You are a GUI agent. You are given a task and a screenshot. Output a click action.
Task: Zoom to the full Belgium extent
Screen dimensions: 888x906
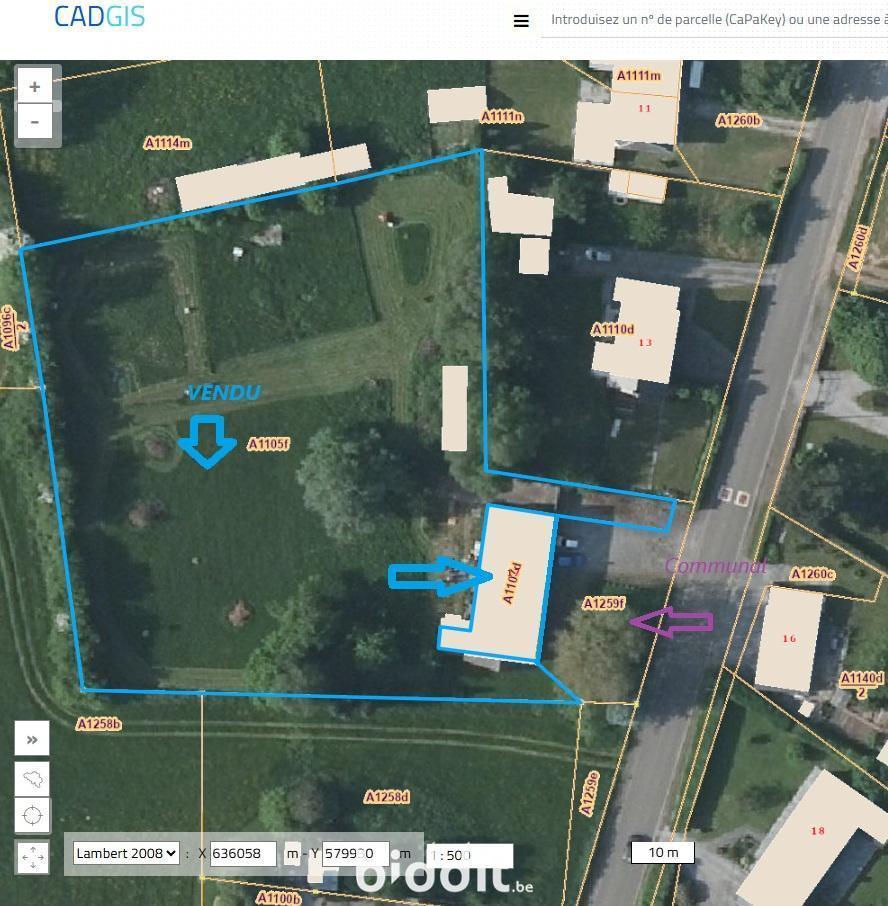pyautogui.click(x=32, y=779)
